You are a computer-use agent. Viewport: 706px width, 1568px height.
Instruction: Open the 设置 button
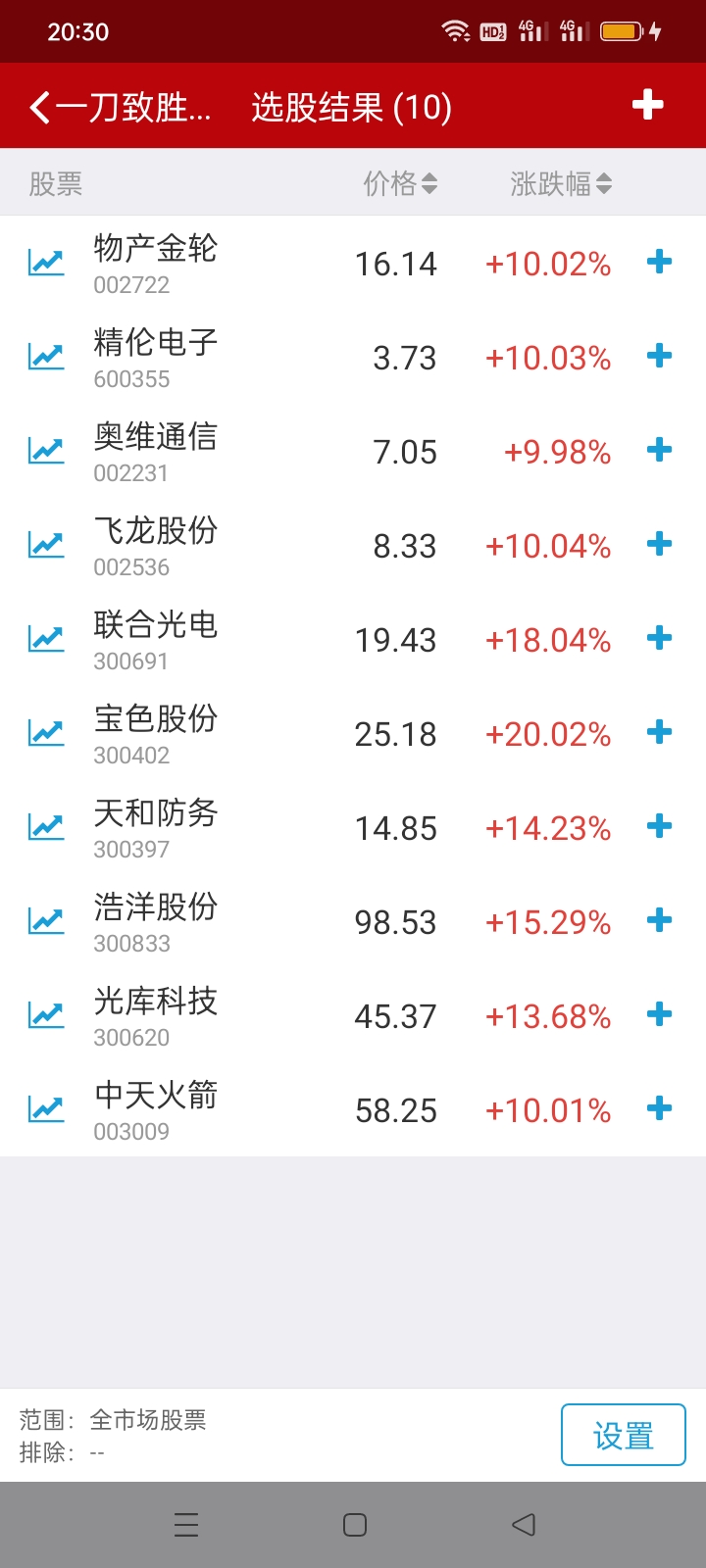pos(624,1435)
